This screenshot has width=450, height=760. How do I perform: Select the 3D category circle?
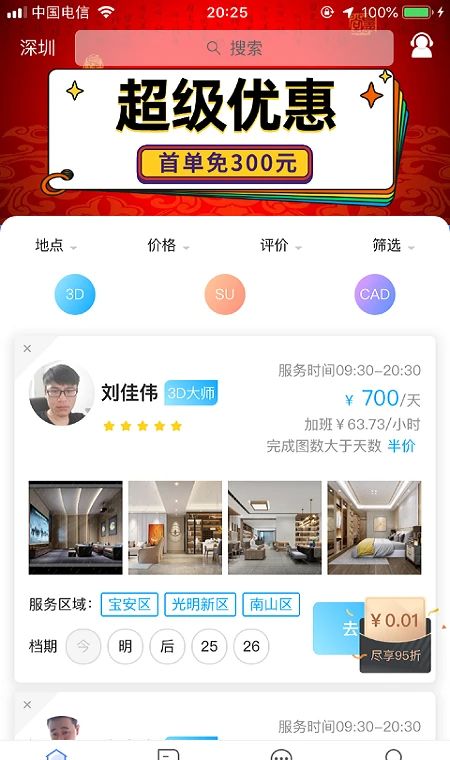pyautogui.click(x=75, y=294)
